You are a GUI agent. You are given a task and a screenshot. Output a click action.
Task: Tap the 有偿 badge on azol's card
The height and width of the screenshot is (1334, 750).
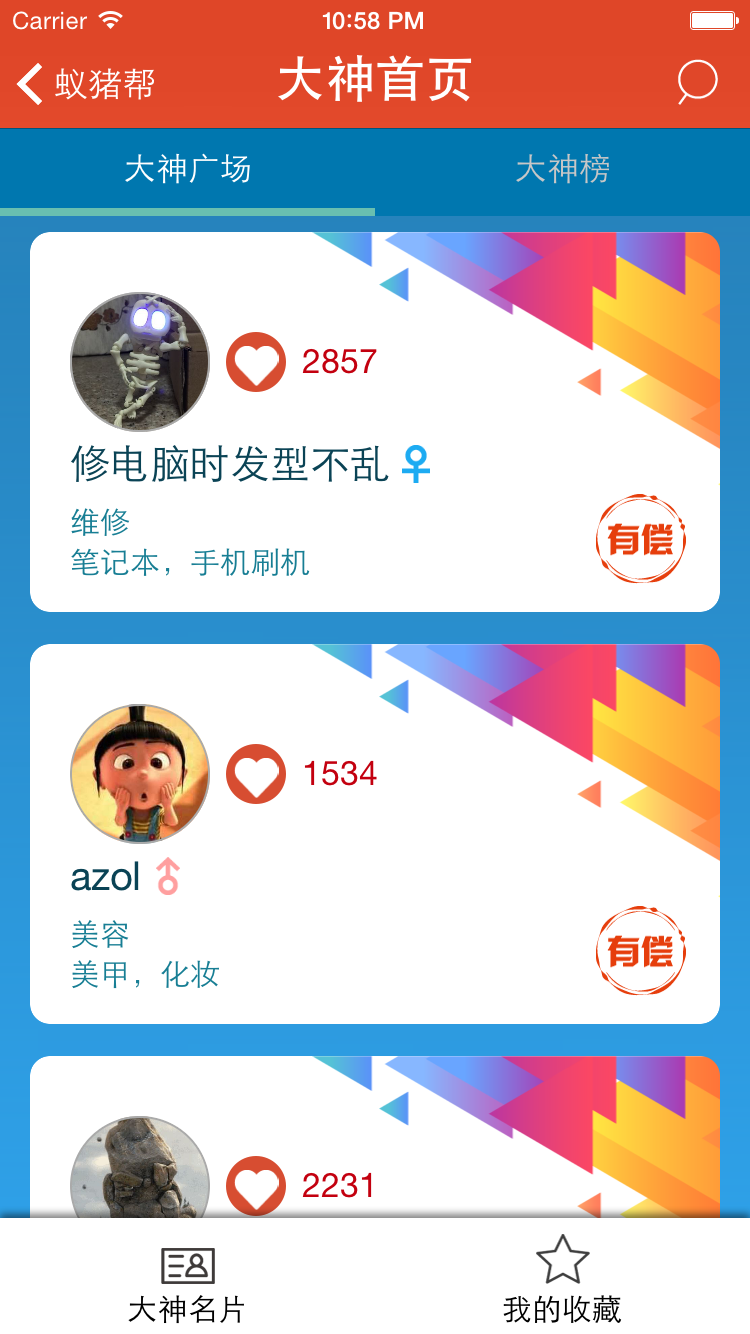(640, 951)
